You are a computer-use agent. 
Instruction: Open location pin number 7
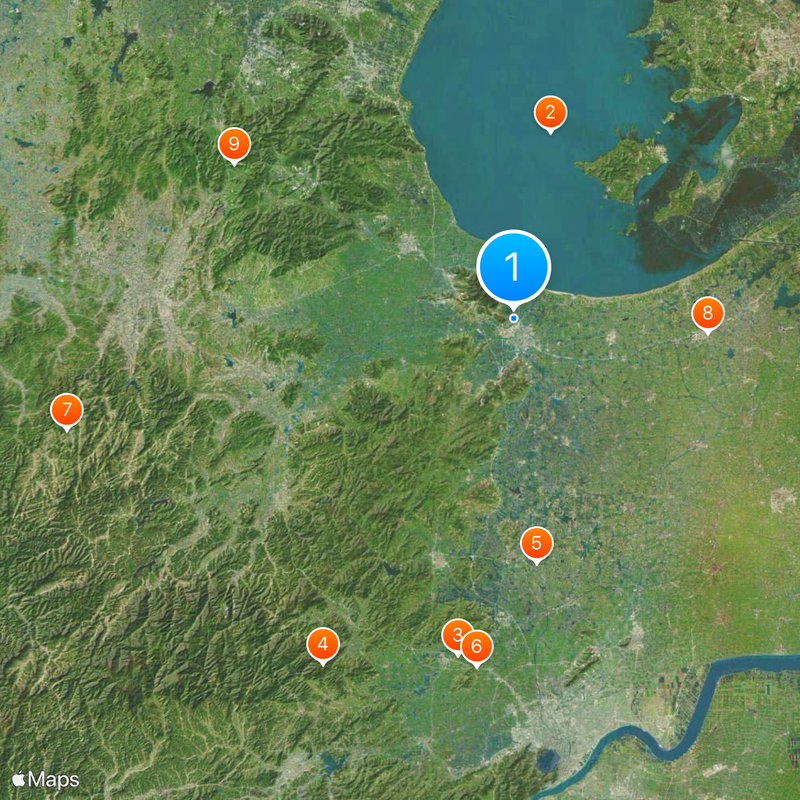point(67,409)
